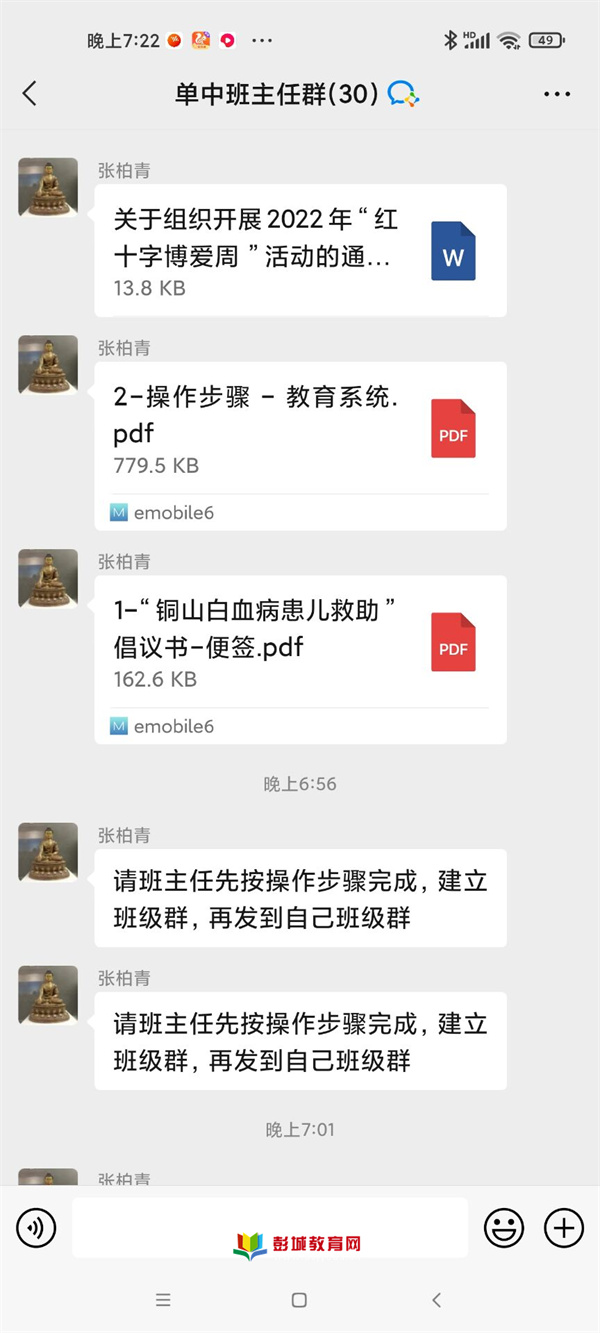Image resolution: width=600 pixels, height=1333 pixels.
Task: Open the system recent apps view
Action: click(163, 1300)
